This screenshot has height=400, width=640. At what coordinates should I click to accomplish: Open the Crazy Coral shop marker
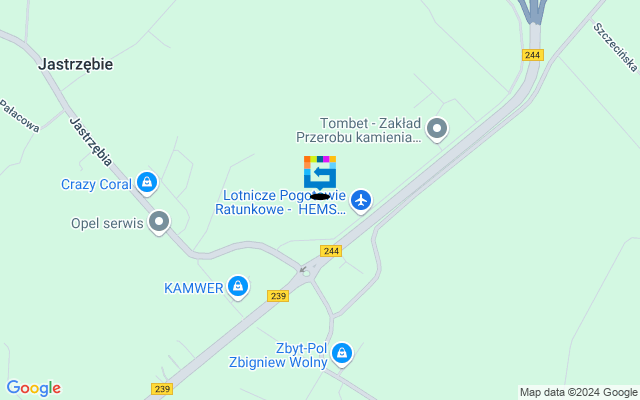[x=147, y=183]
